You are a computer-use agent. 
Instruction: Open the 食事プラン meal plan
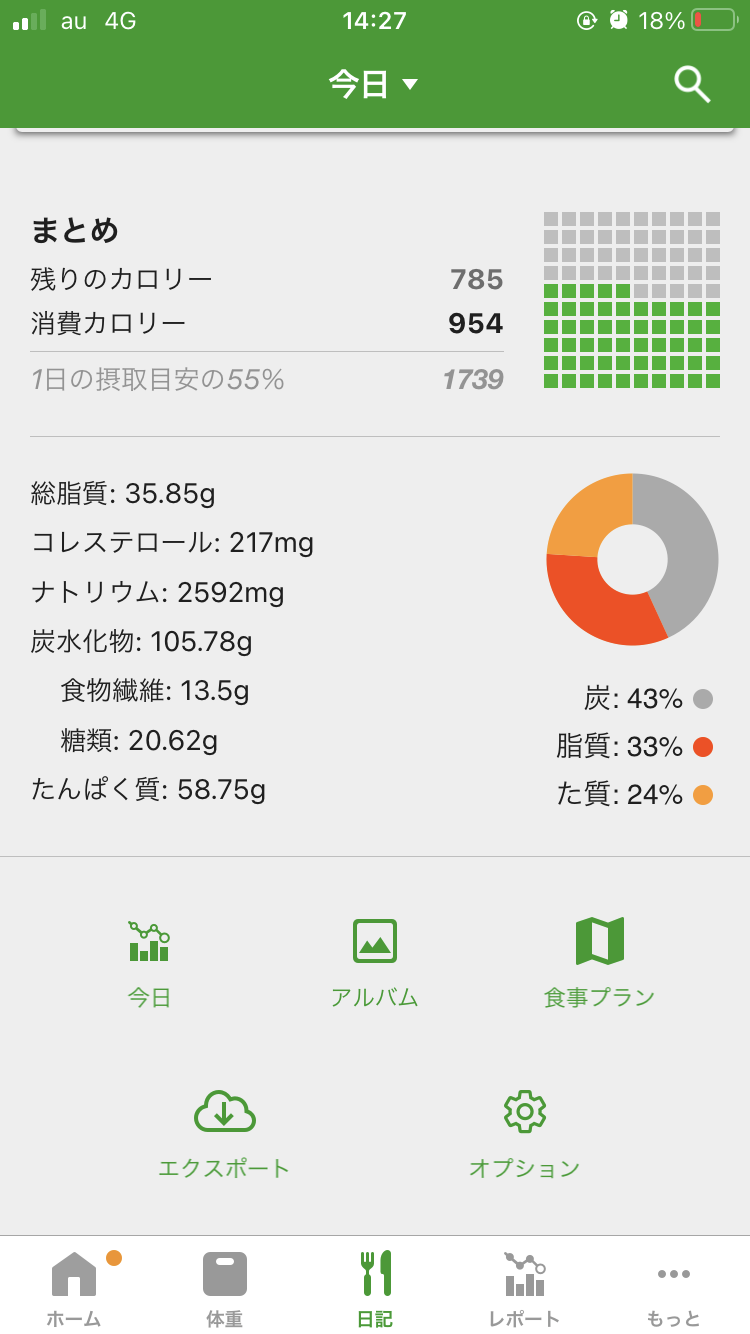click(x=599, y=962)
